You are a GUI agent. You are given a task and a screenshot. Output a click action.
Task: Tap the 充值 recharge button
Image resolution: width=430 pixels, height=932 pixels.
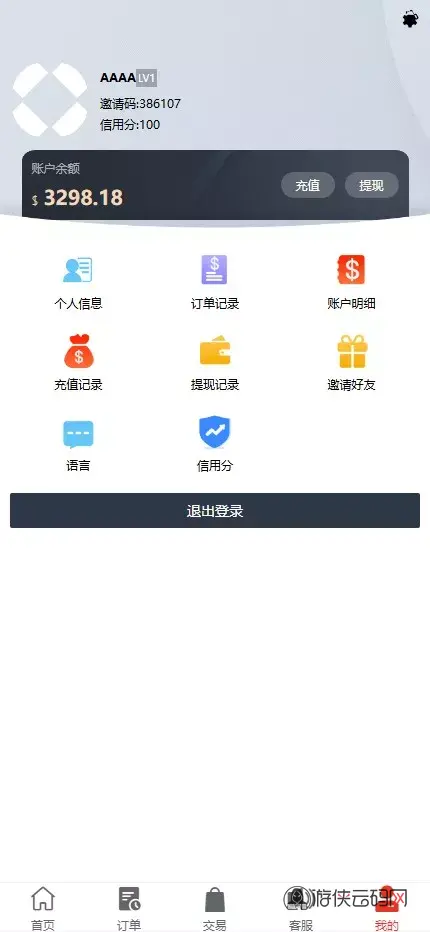click(x=307, y=185)
